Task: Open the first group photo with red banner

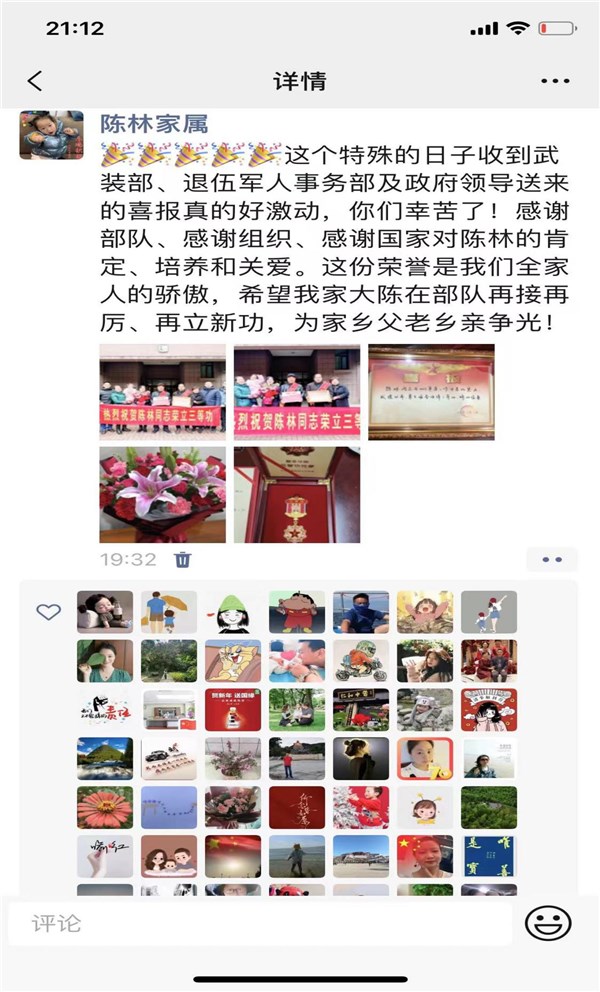Action: coord(163,392)
